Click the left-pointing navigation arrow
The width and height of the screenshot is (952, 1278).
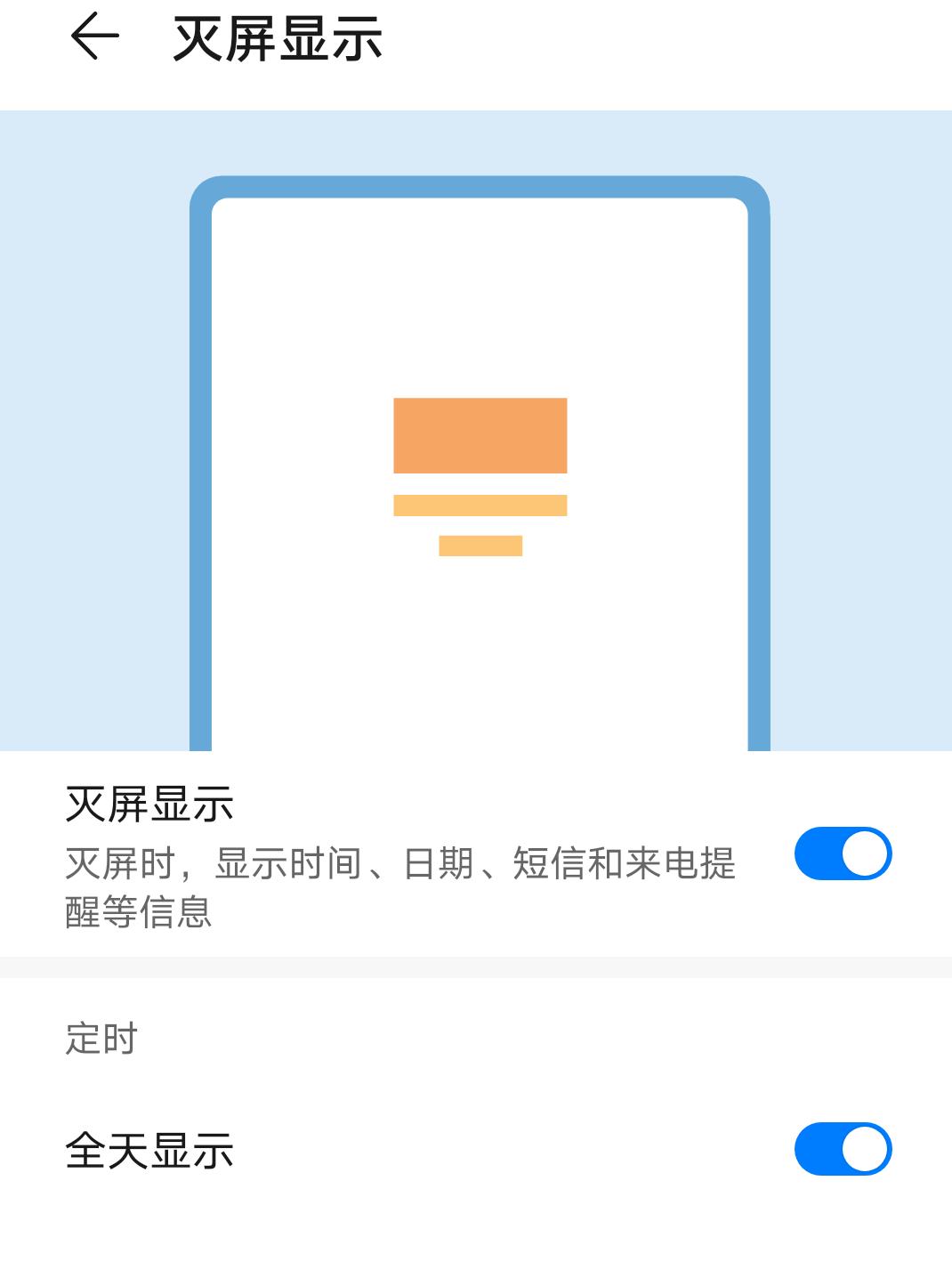click(95, 36)
